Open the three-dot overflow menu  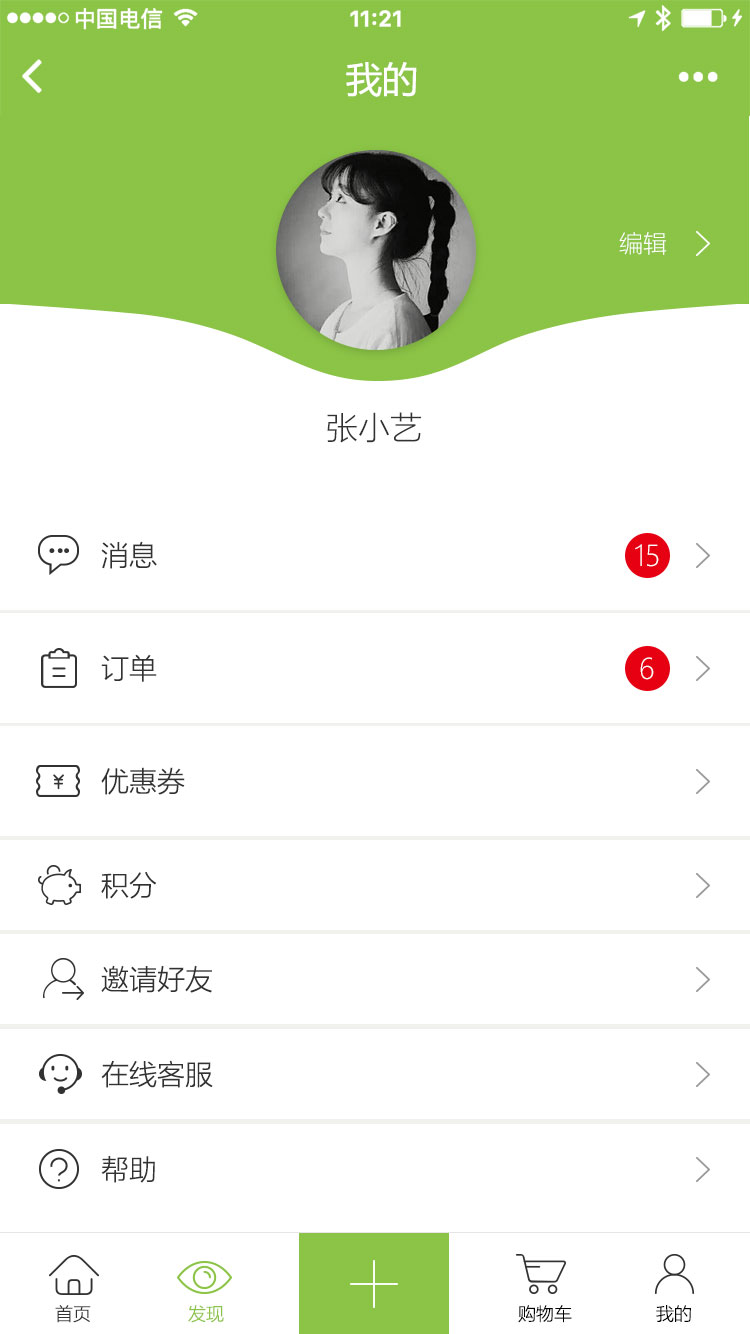698,77
